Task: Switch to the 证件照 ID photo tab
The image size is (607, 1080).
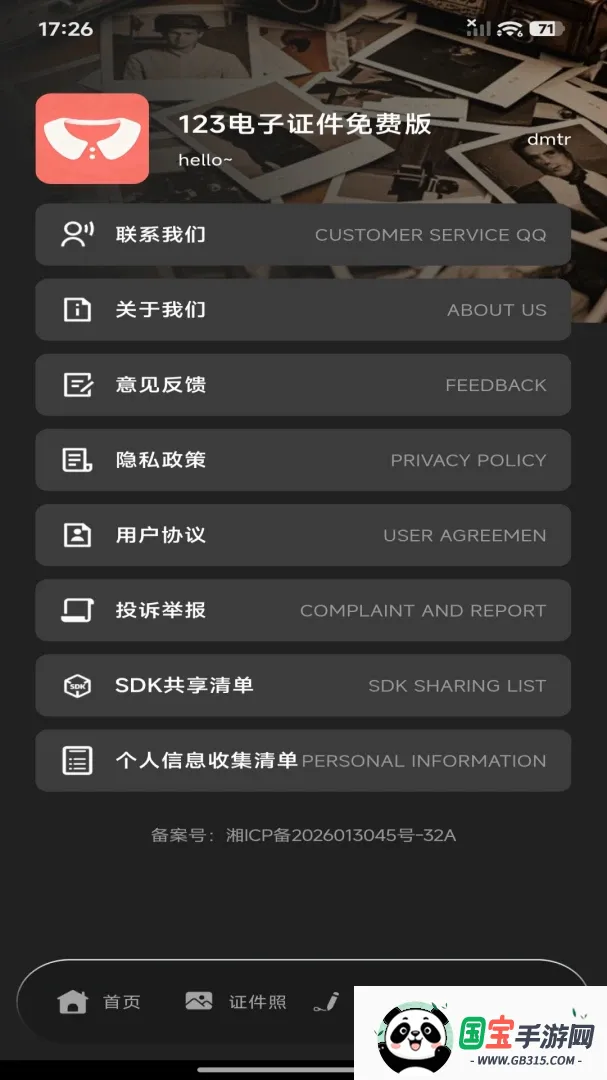Action: [236, 1001]
